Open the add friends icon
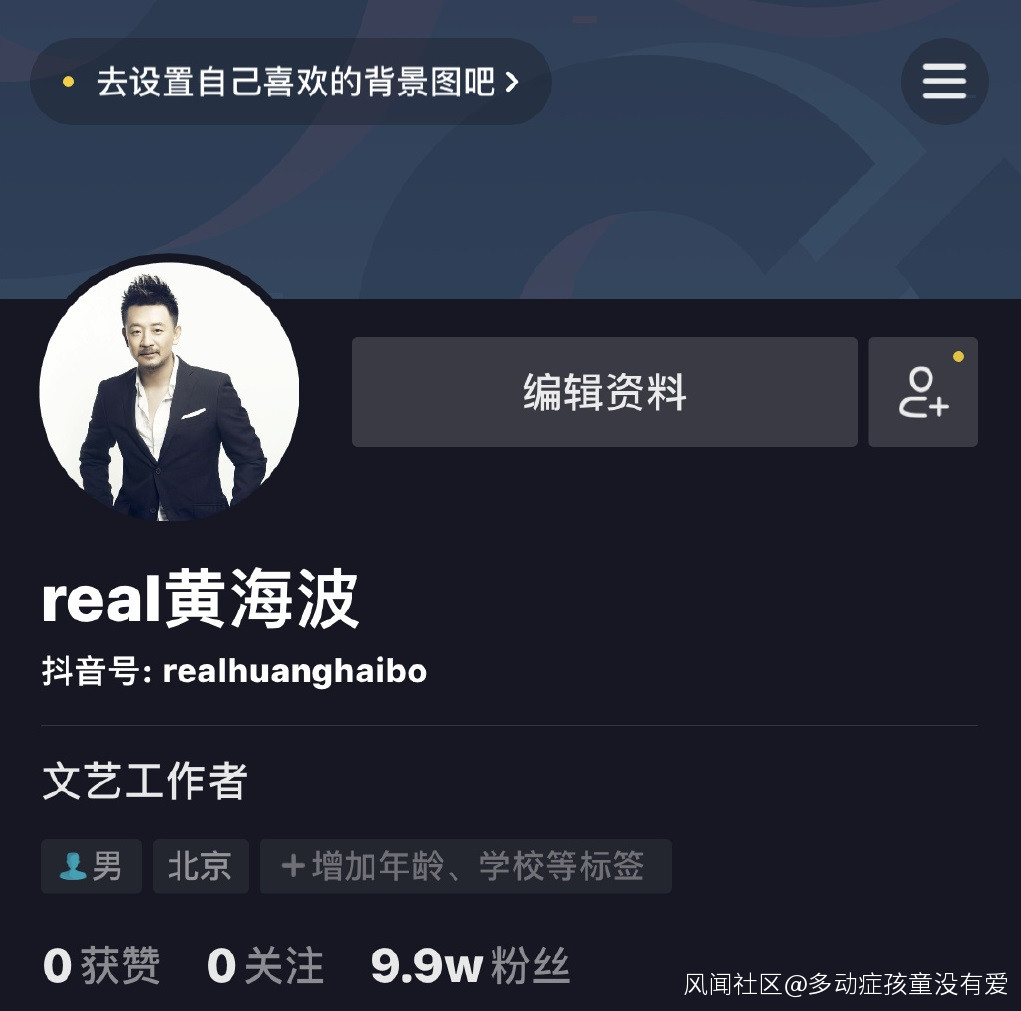This screenshot has width=1021, height=1011. [x=923, y=392]
